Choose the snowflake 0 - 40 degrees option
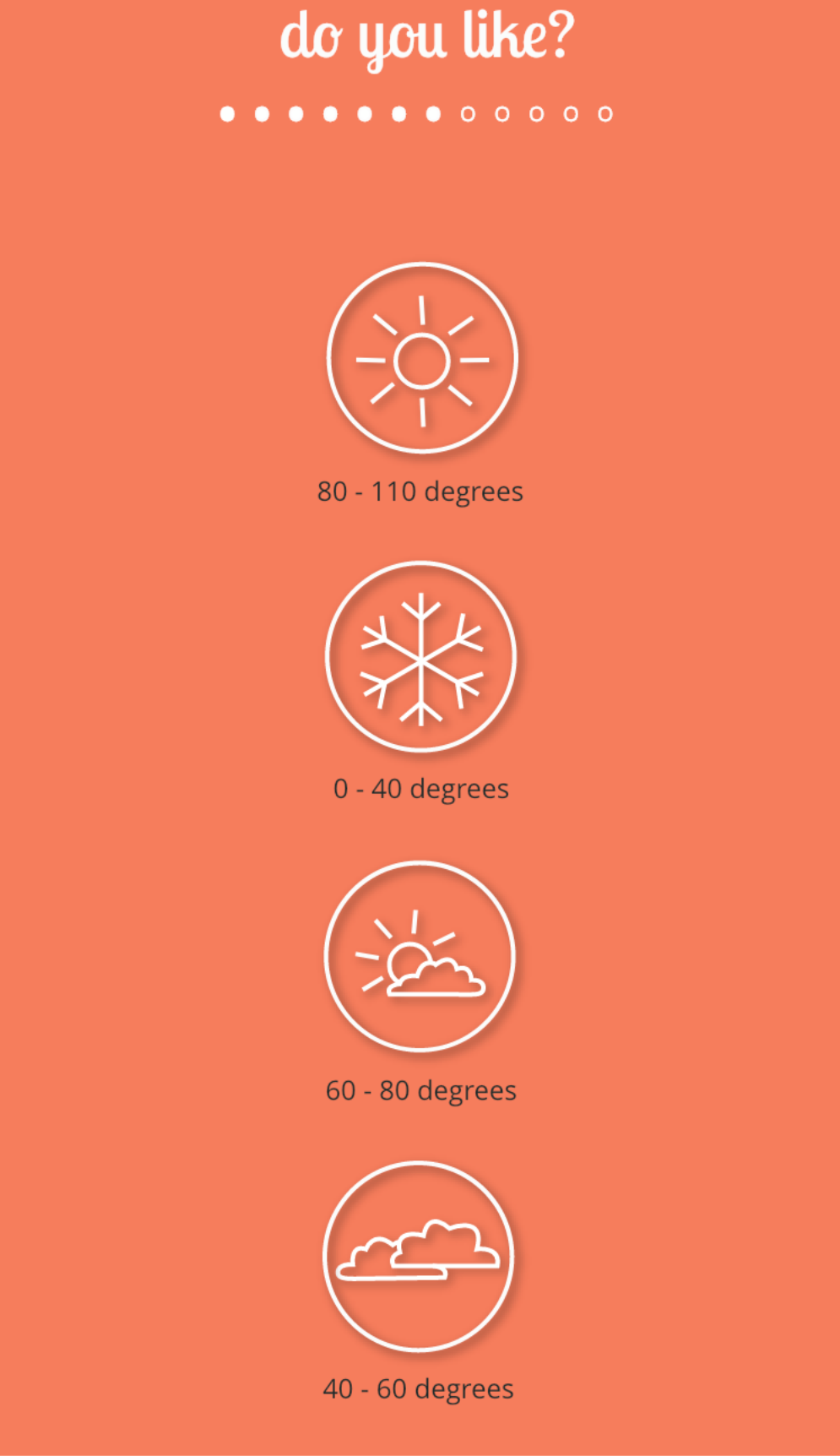840x1456 pixels. (x=420, y=656)
